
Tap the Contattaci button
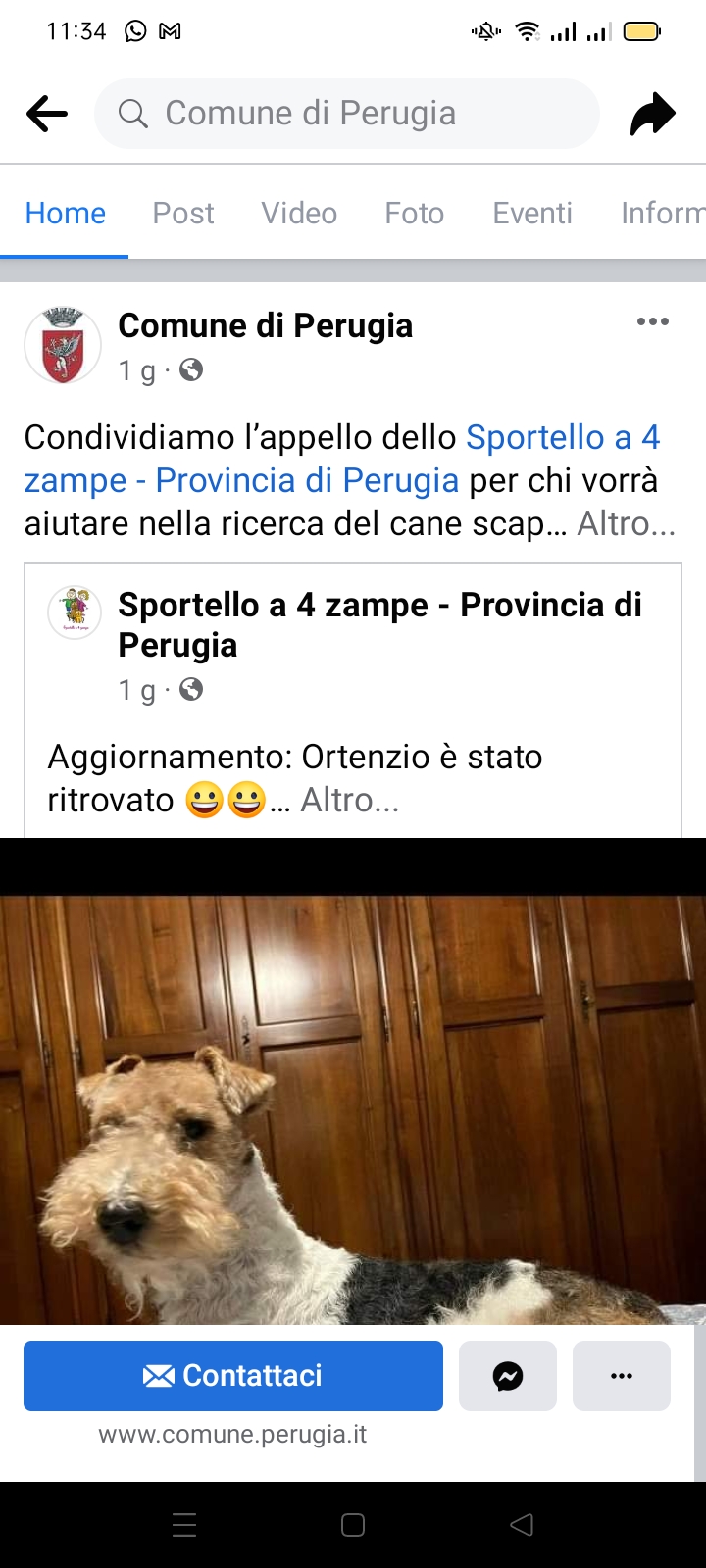coord(233,1376)
